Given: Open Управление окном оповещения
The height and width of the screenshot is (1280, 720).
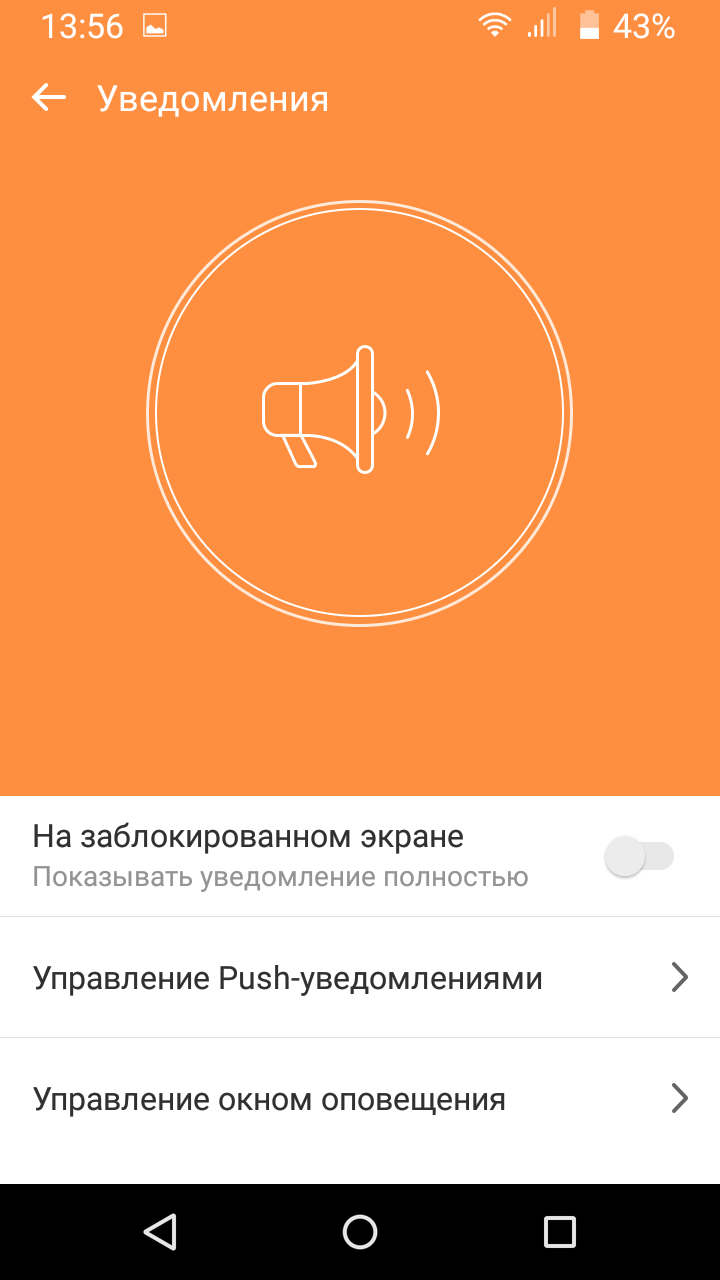Looking at the screenshot, I should click(360, 1099).
